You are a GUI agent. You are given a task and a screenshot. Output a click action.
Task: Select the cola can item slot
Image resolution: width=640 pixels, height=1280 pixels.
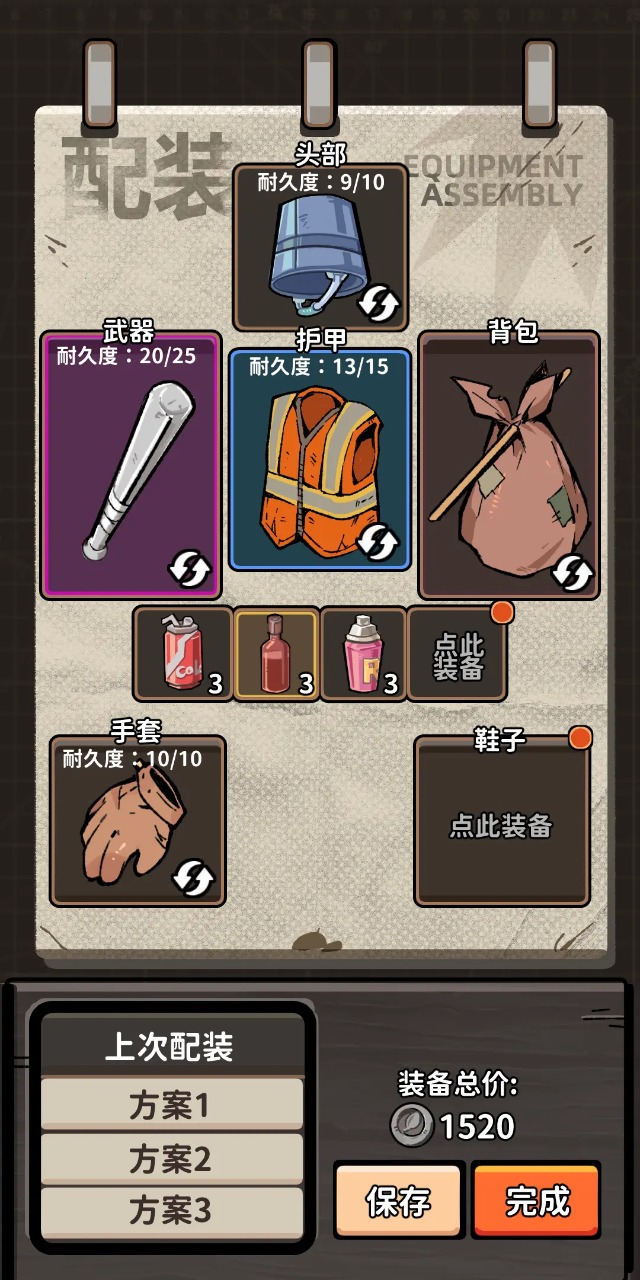[184, 654]
